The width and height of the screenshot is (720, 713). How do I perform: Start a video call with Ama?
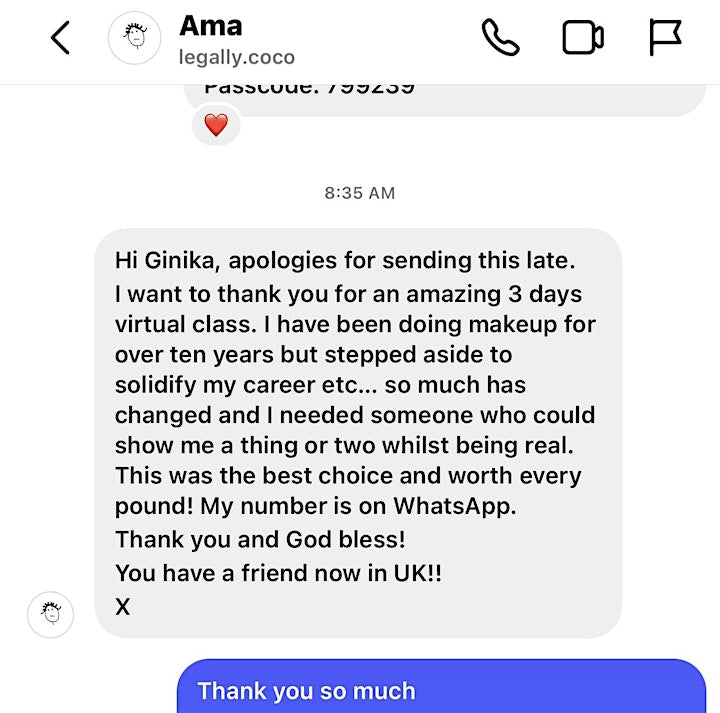pos(582,38)
